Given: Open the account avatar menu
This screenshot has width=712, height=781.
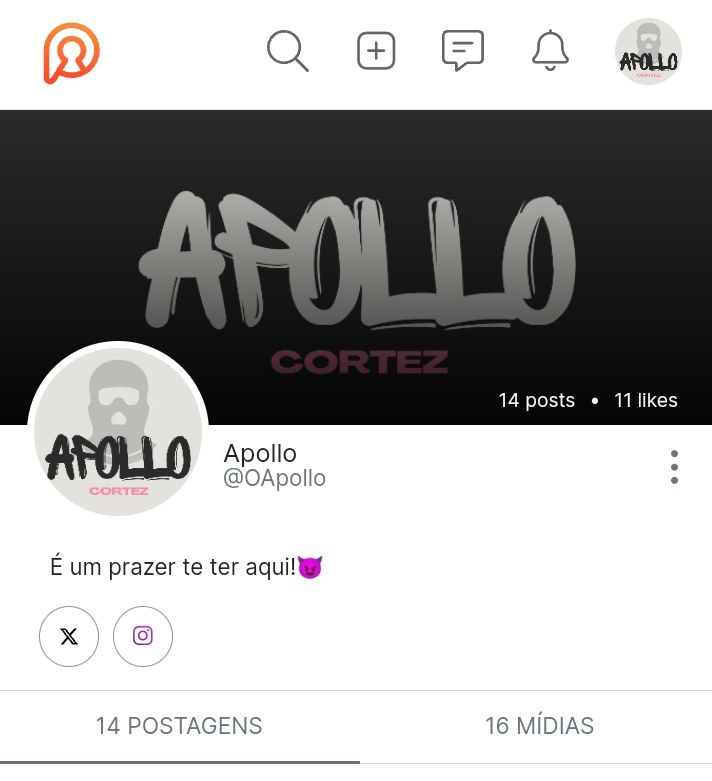Looking at the screenshot, I should [x=648, y=52].
